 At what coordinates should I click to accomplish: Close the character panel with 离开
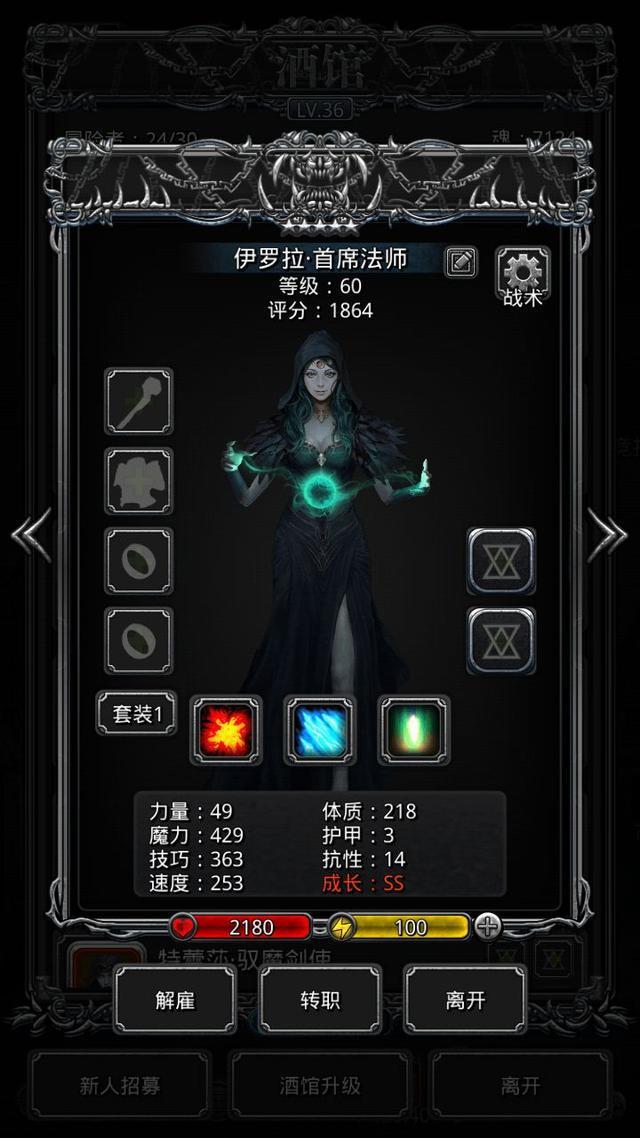[x=465, y=999]
